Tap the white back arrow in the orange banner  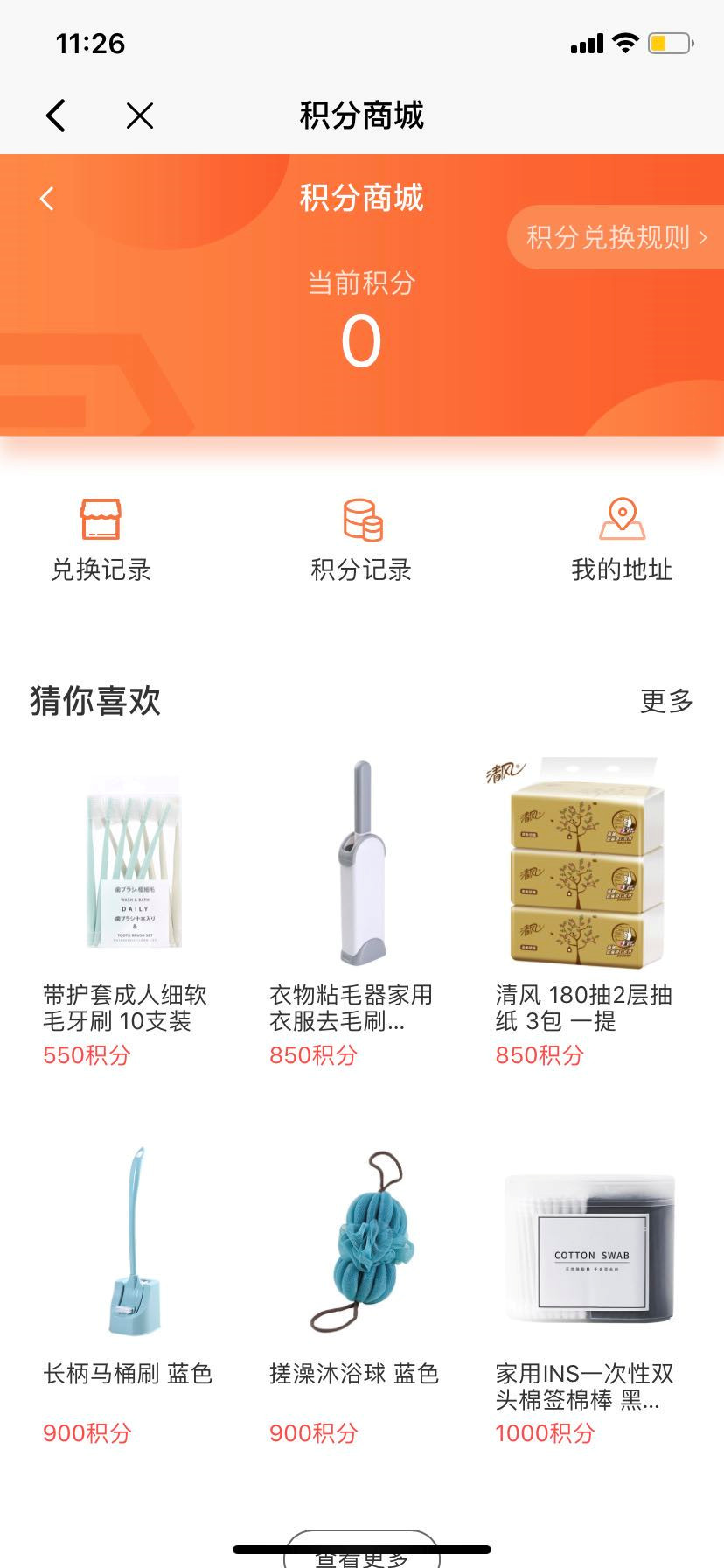tap(45, 198)
